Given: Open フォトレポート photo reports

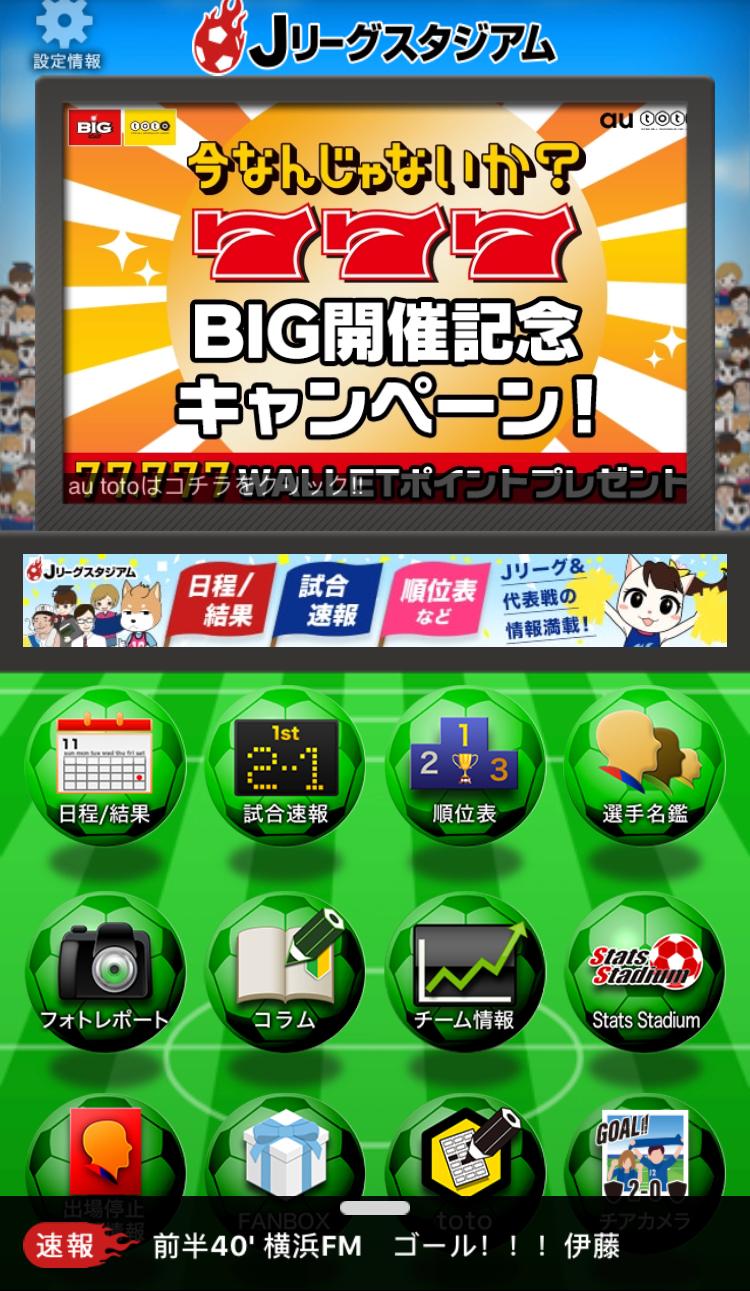Looking at the screenshot, I should point(104,972).
